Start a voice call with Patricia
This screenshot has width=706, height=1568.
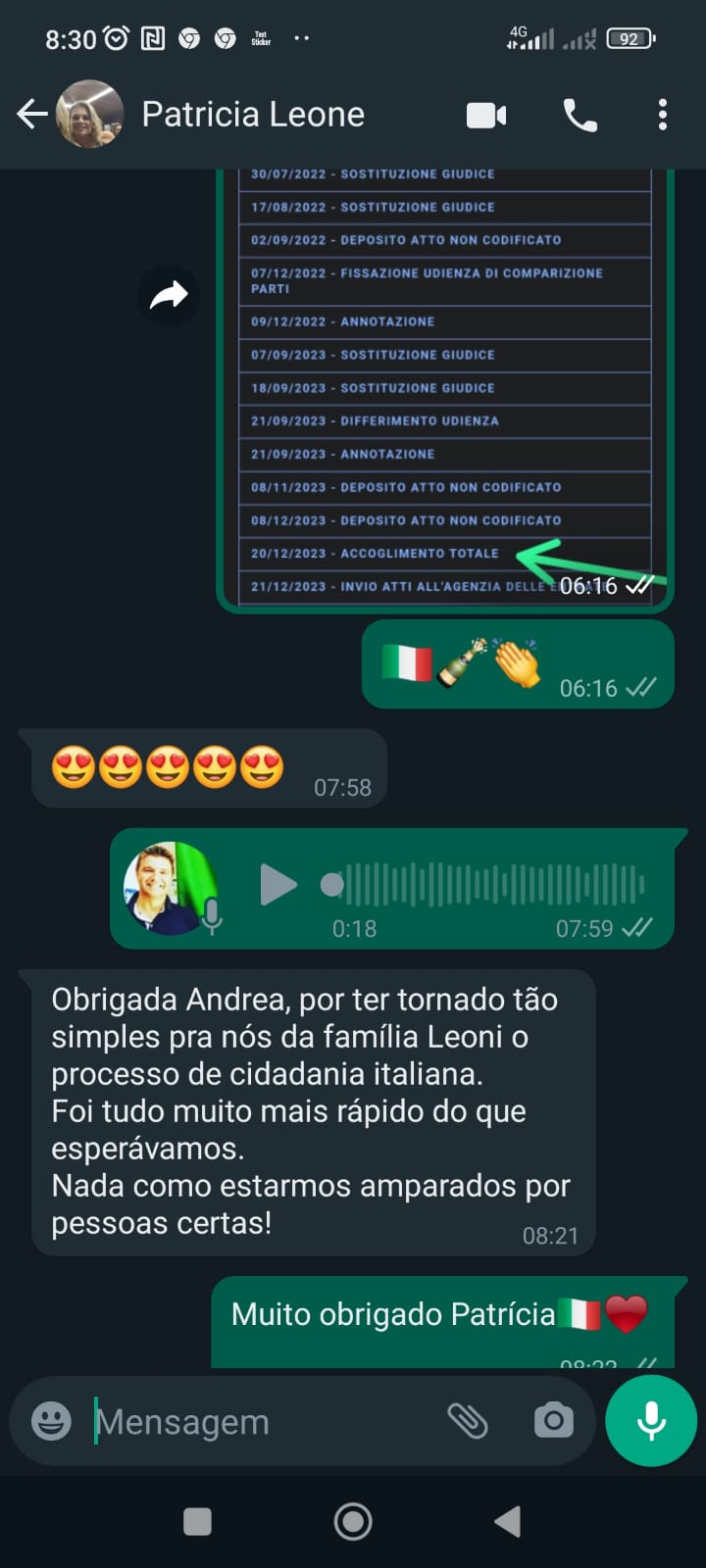[x=580, y=116]
